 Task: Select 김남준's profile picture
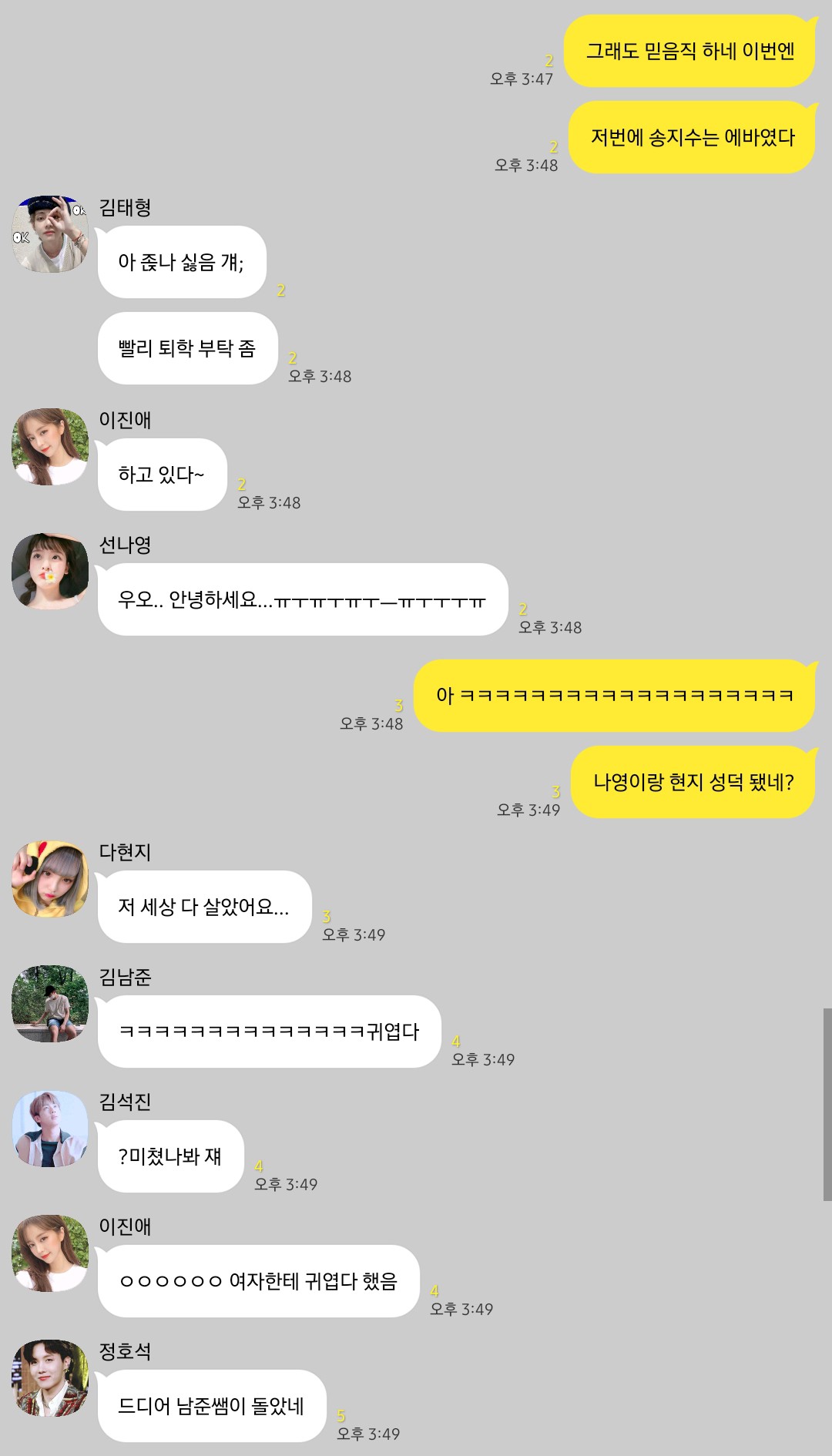pos(50,1004)
